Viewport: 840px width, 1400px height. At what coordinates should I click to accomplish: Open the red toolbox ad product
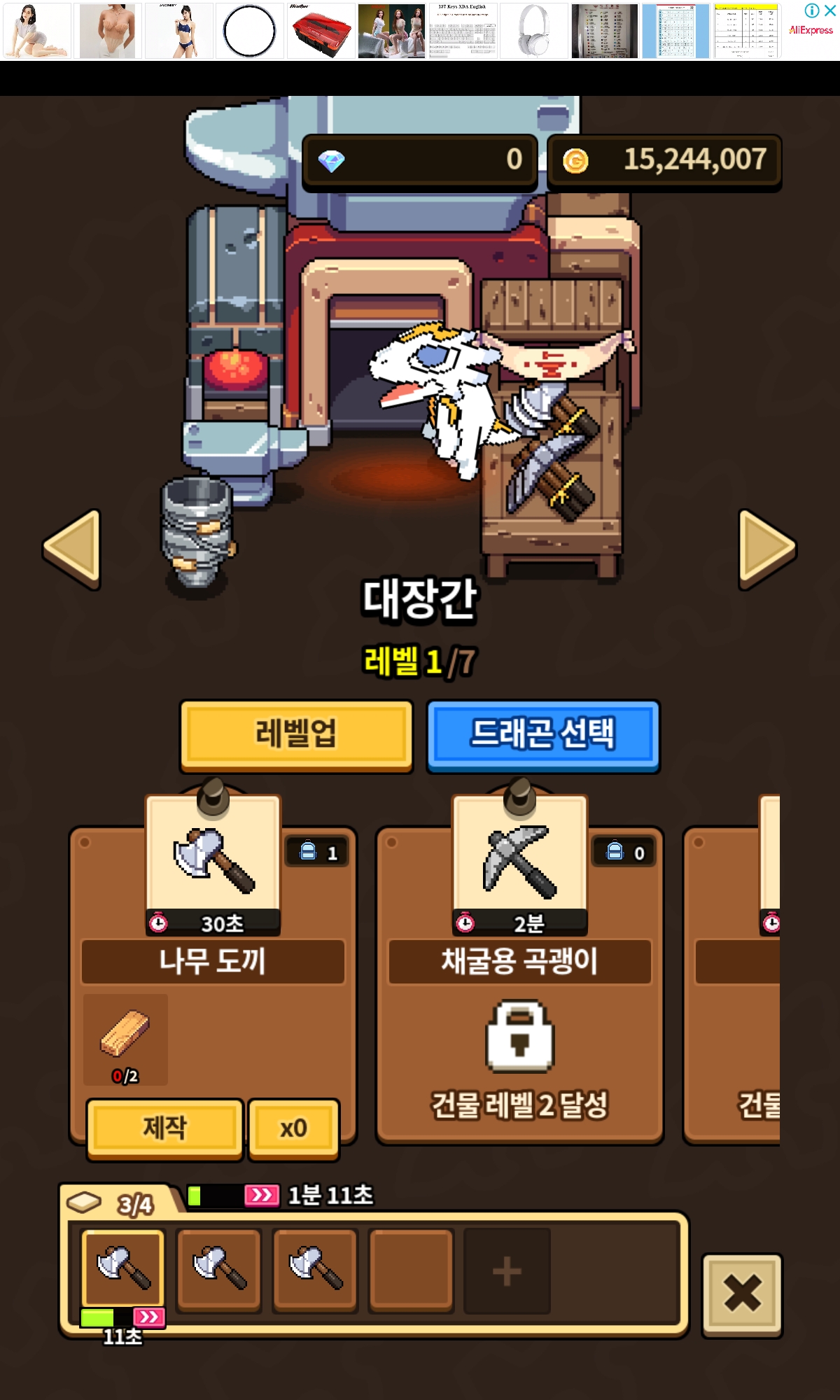pyautogui.click(x=321, y=31)
